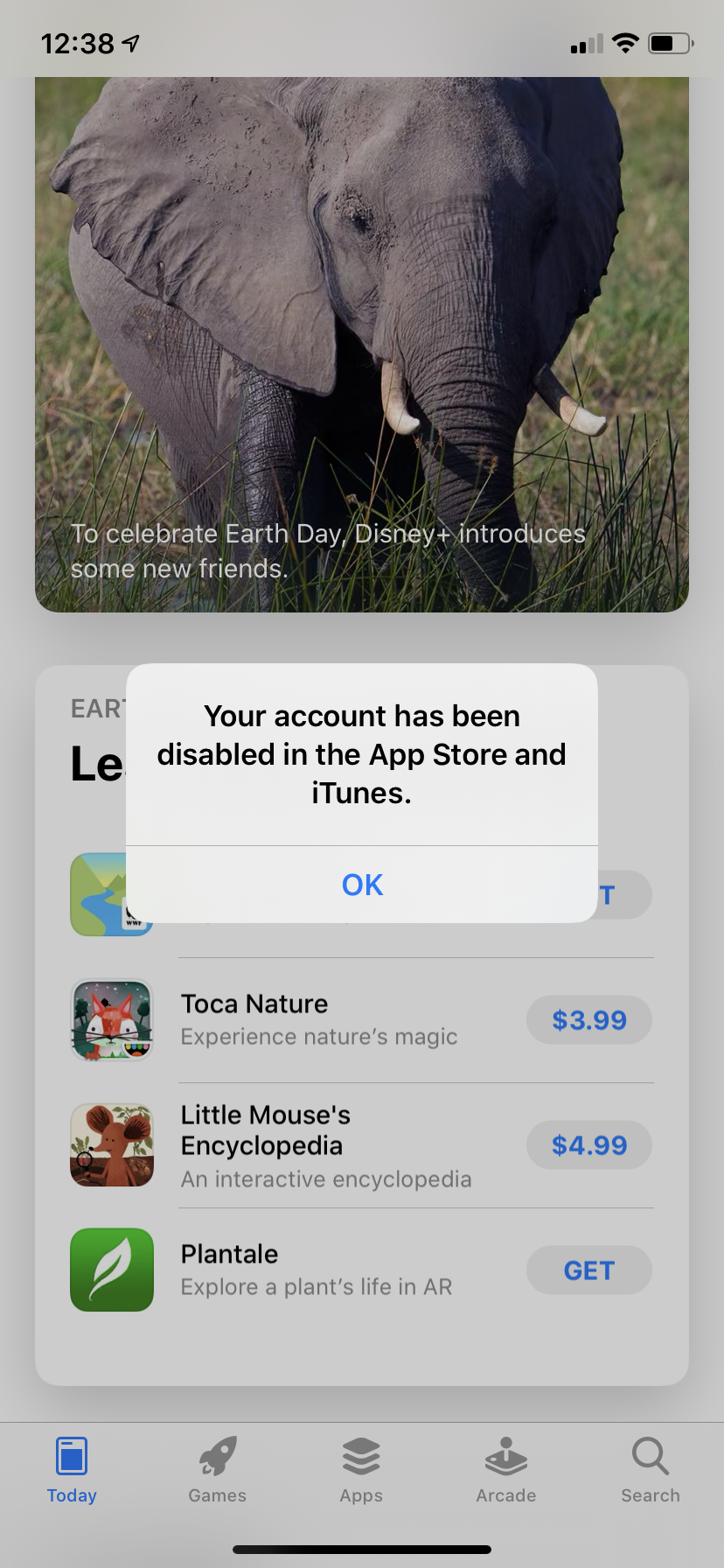The width and height of the screenshot is (724, 1568).
Task: Open the Toca Nature app row
Action: [319, 1020]
